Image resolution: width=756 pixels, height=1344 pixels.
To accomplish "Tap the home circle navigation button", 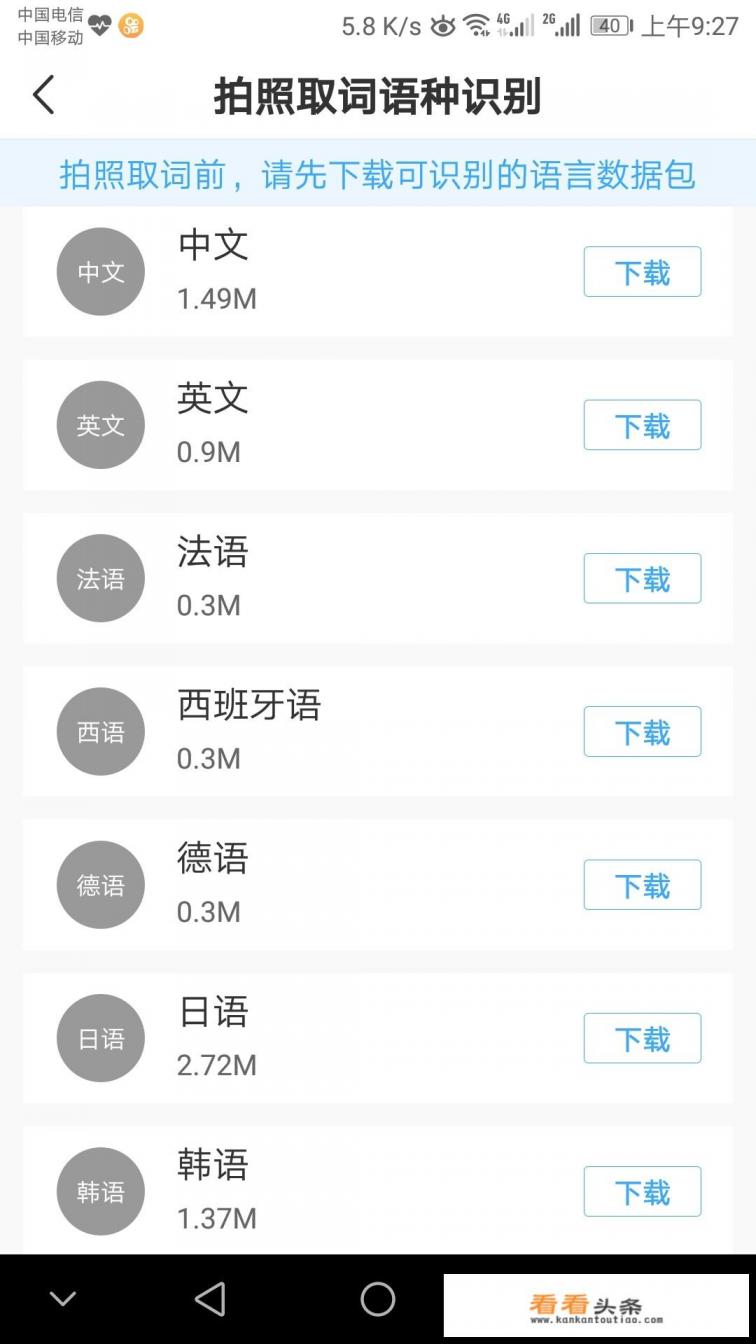I will click(x=378, y=1299).
